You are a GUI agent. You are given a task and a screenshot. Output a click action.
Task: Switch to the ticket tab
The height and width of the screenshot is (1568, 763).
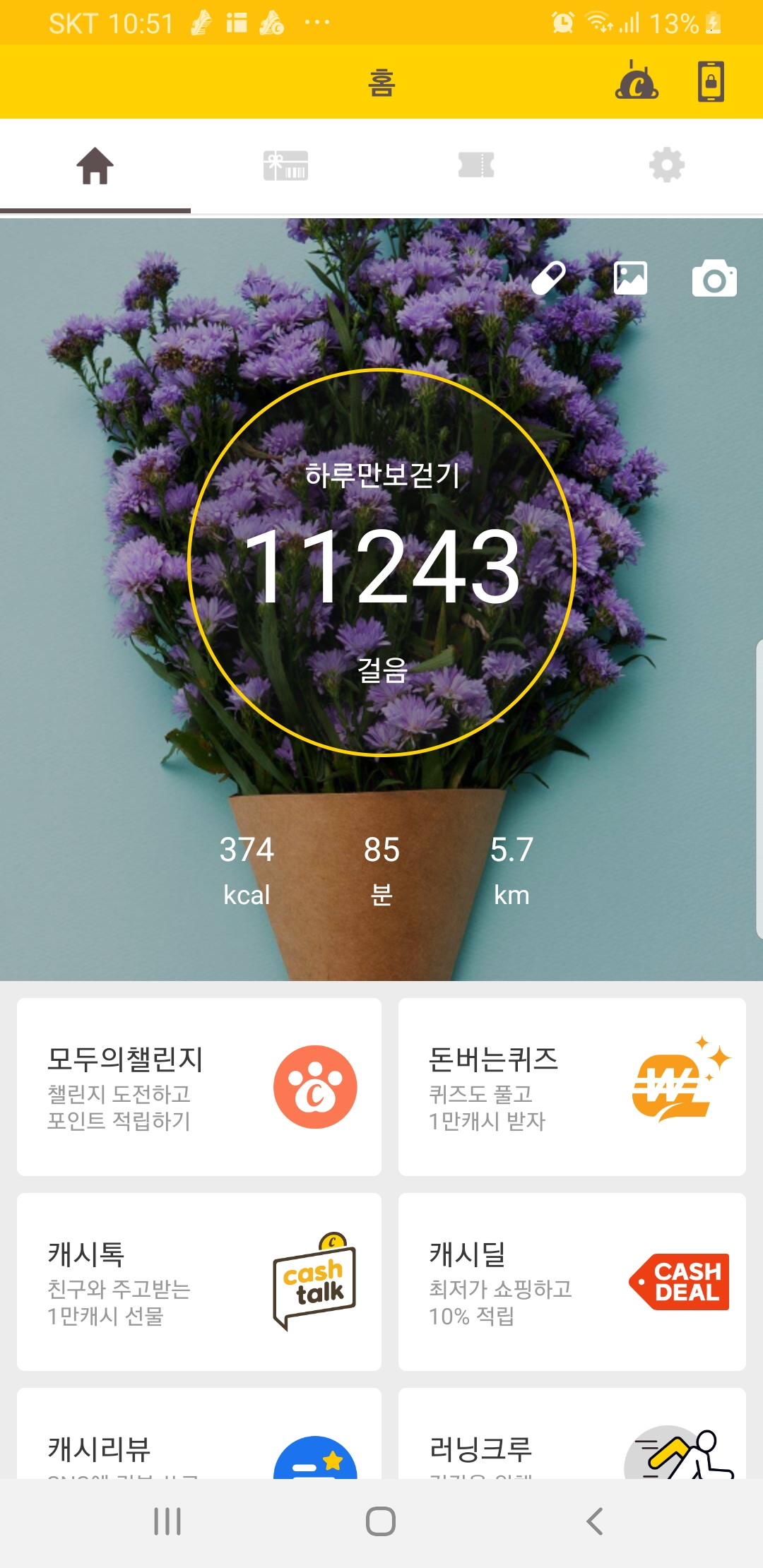pyautogui.click(x=476, y=167)
